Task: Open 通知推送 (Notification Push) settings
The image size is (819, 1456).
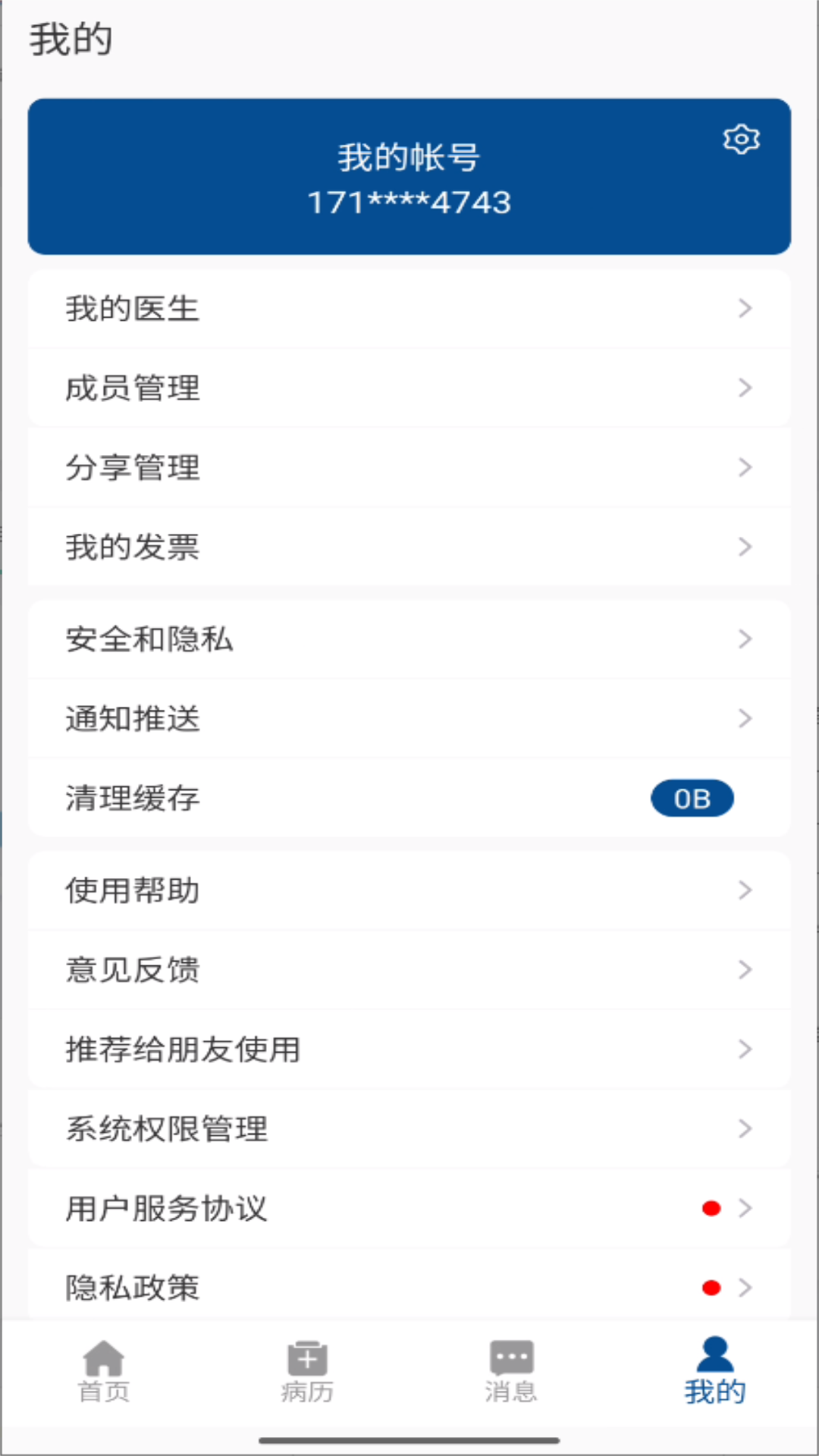Action: tap(409, 719)
